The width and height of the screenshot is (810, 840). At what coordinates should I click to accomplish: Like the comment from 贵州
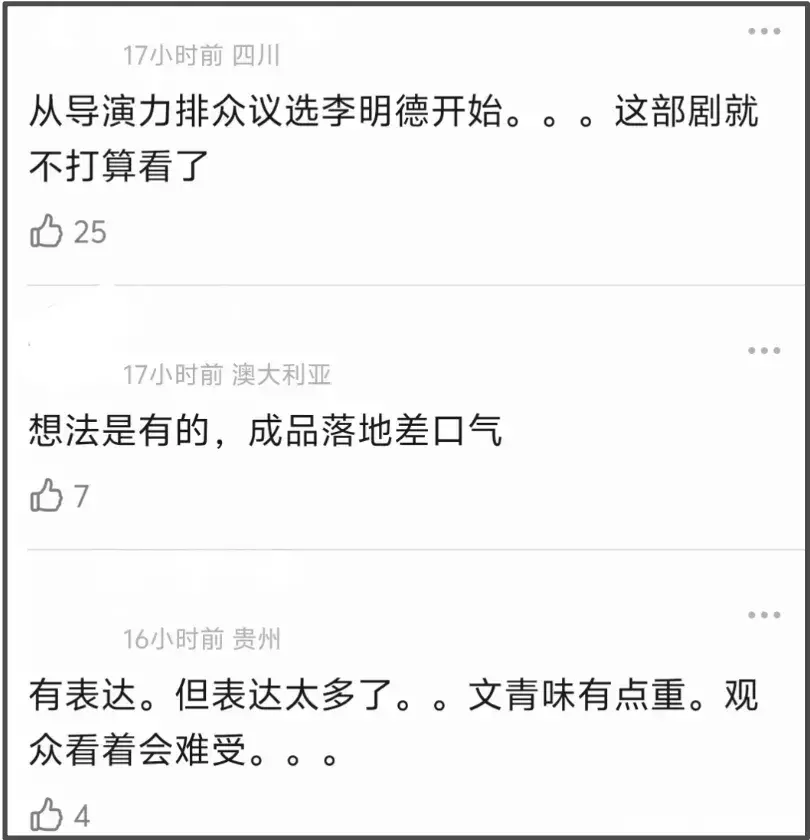click(46, 814)
